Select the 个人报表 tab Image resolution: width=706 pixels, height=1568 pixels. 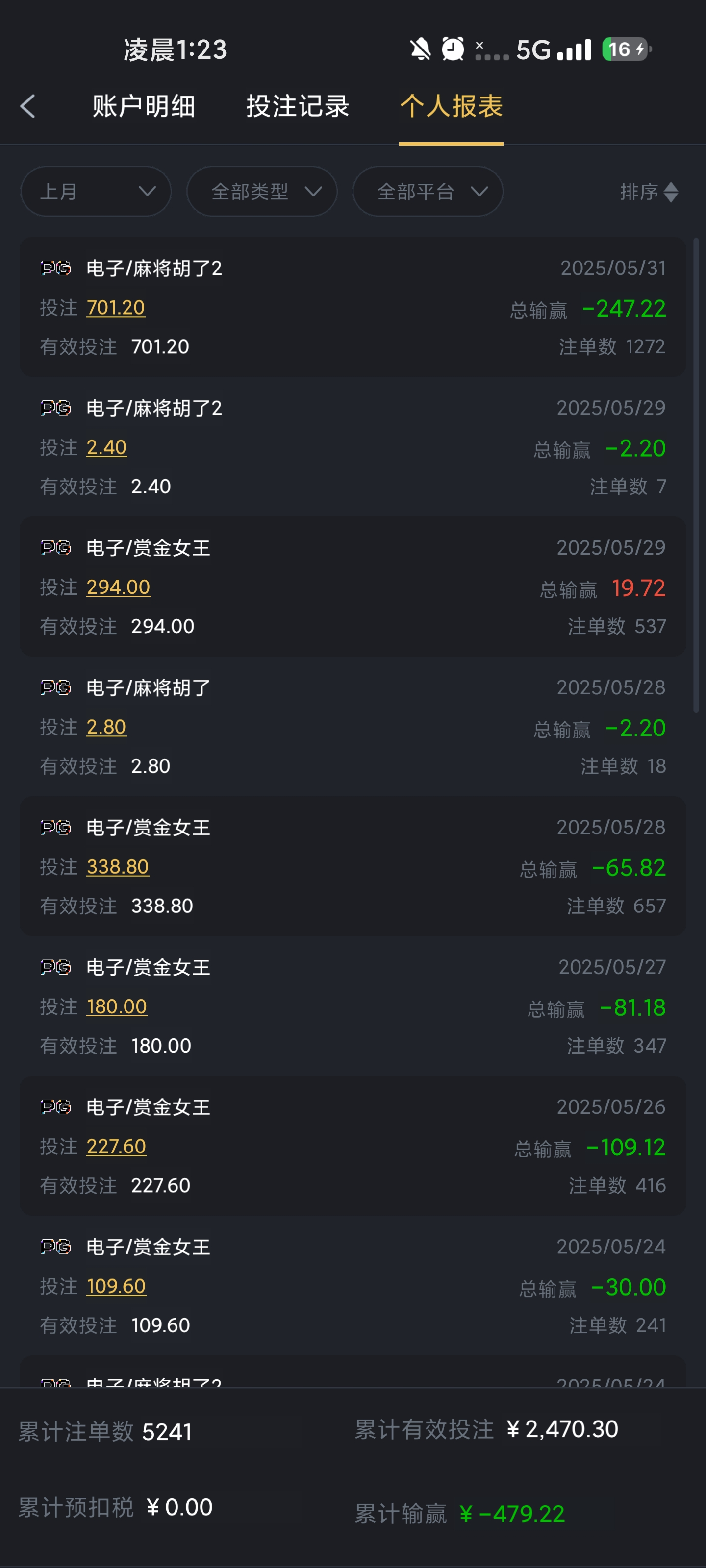[x=451, y=106]
